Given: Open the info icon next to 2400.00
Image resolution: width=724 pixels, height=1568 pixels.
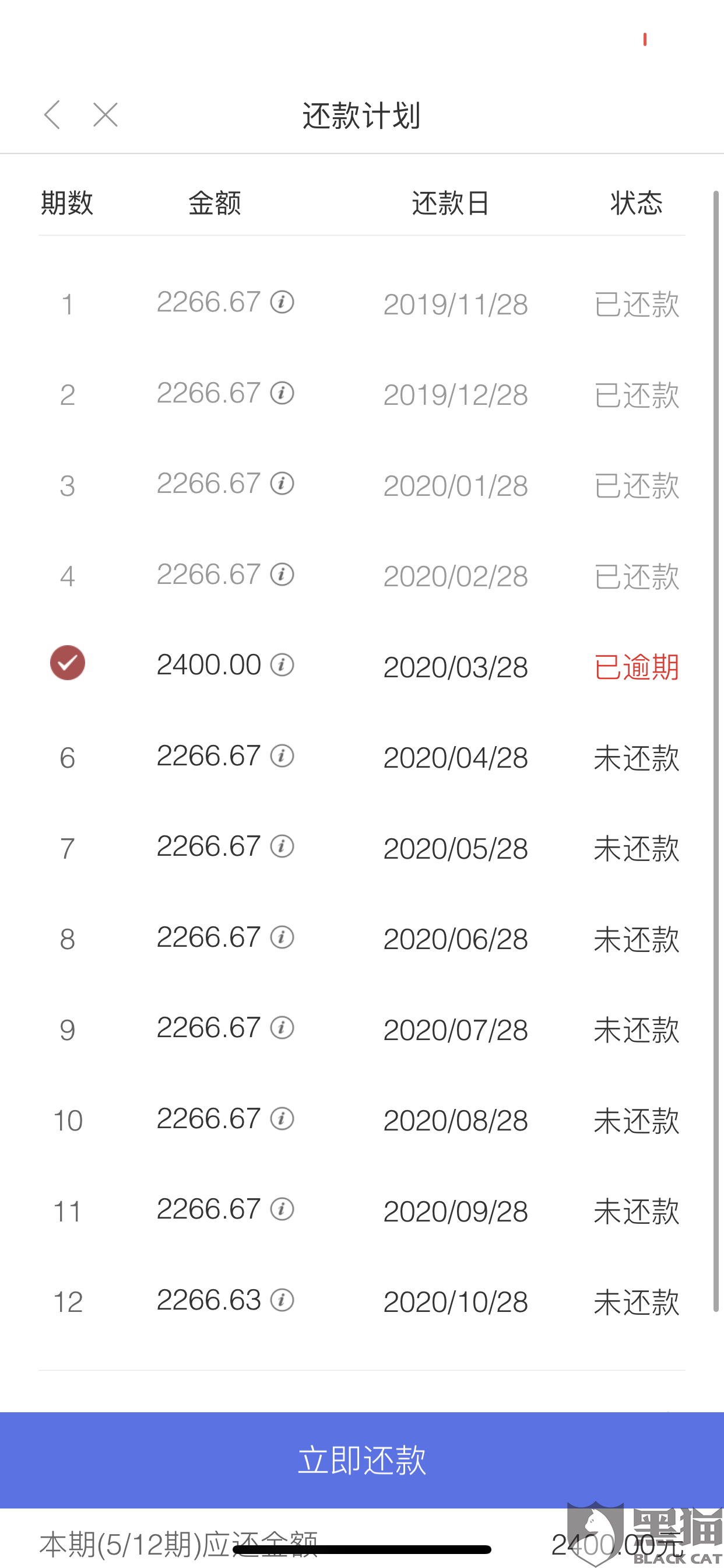Looking at the screenshot, I should pyautogui.click(x=282, y=664).
